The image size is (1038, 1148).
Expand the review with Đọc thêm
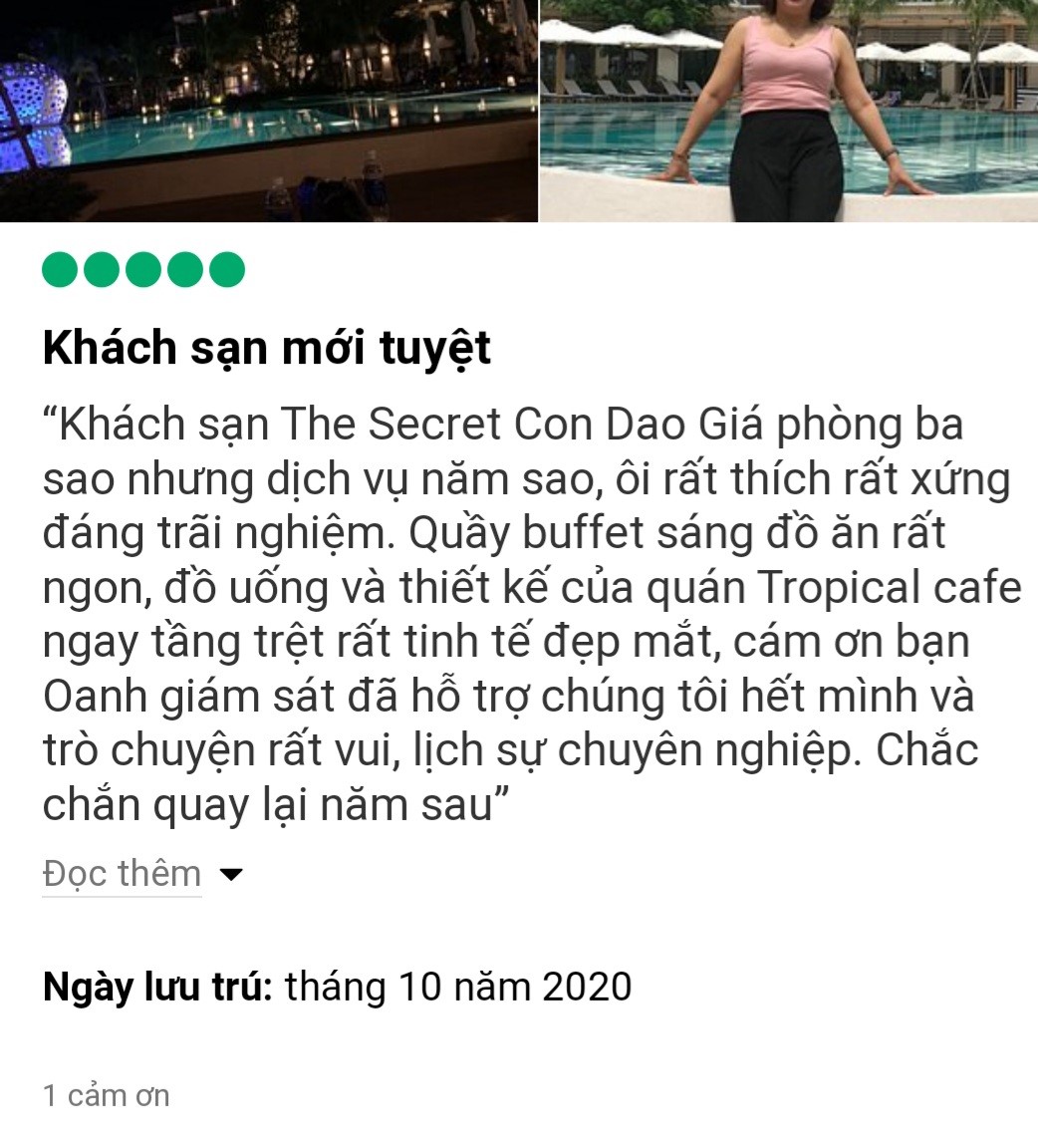point(141,874)
